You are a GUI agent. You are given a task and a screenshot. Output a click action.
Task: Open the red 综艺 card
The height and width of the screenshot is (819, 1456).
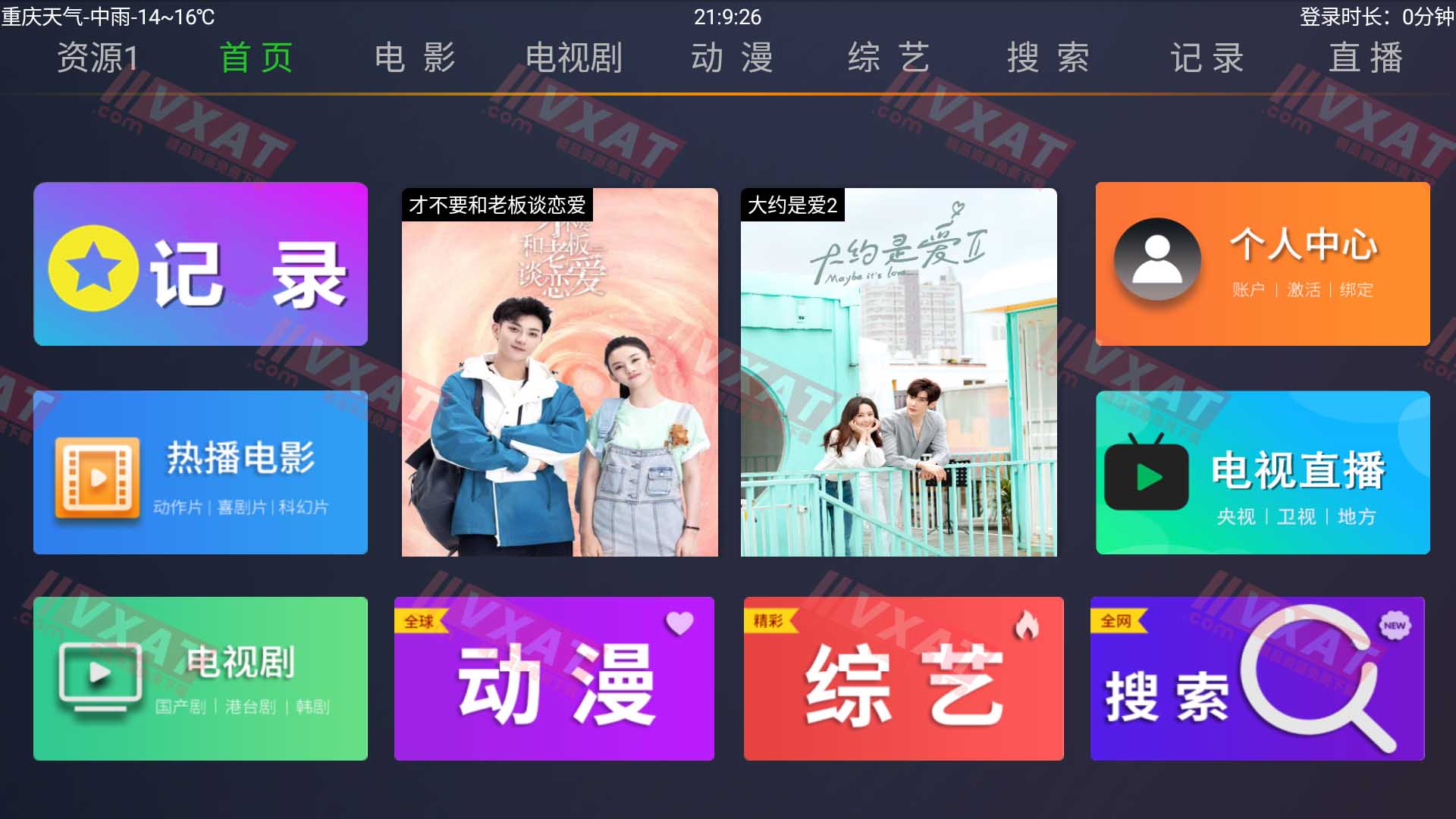903,679
